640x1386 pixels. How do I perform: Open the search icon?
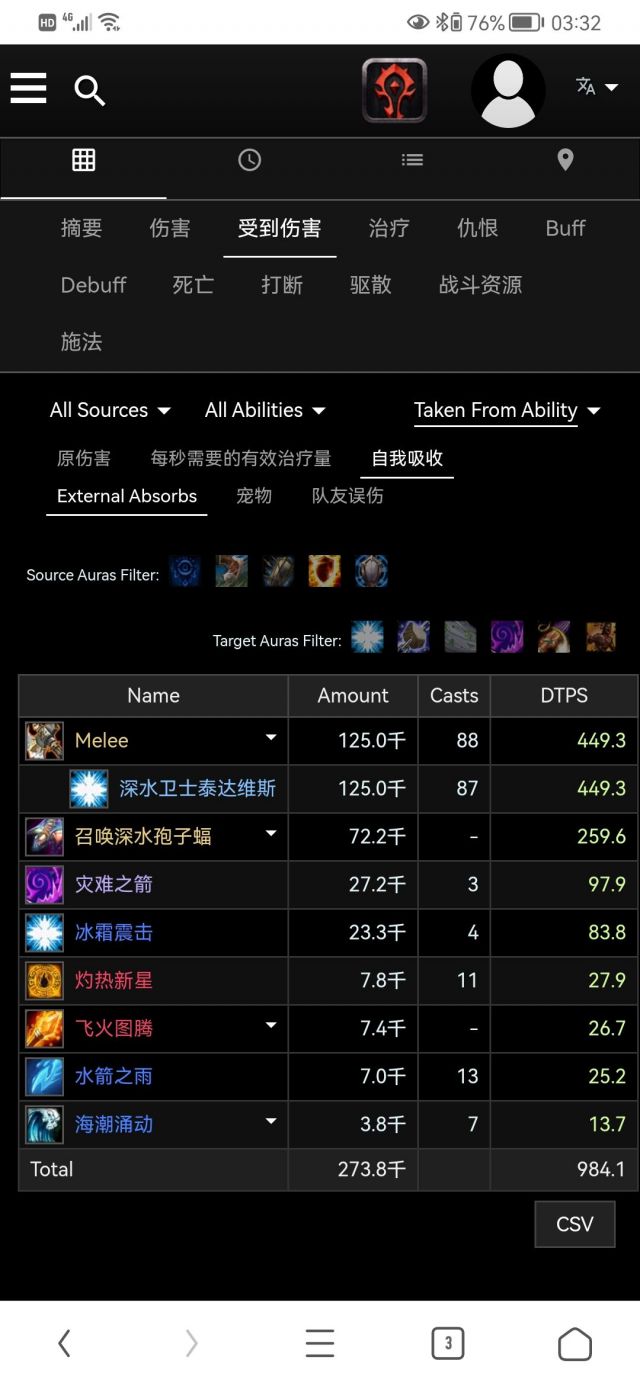coord(90,91)
